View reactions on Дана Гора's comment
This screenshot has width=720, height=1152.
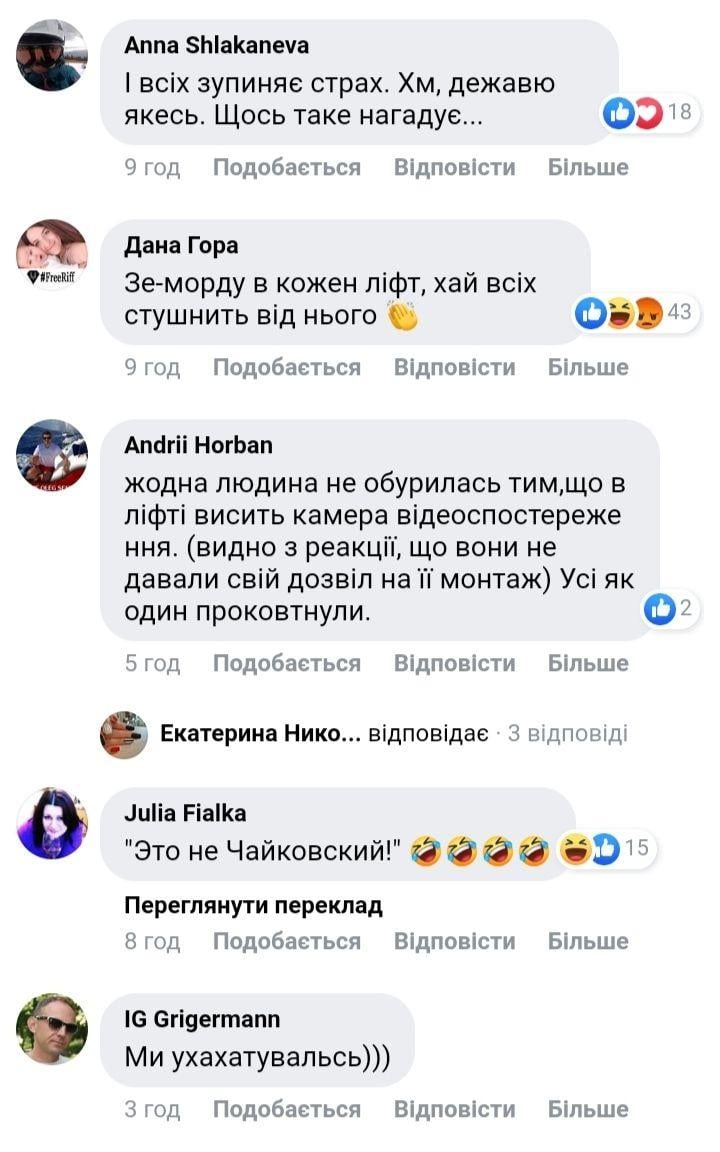click(x=634, y=313)
